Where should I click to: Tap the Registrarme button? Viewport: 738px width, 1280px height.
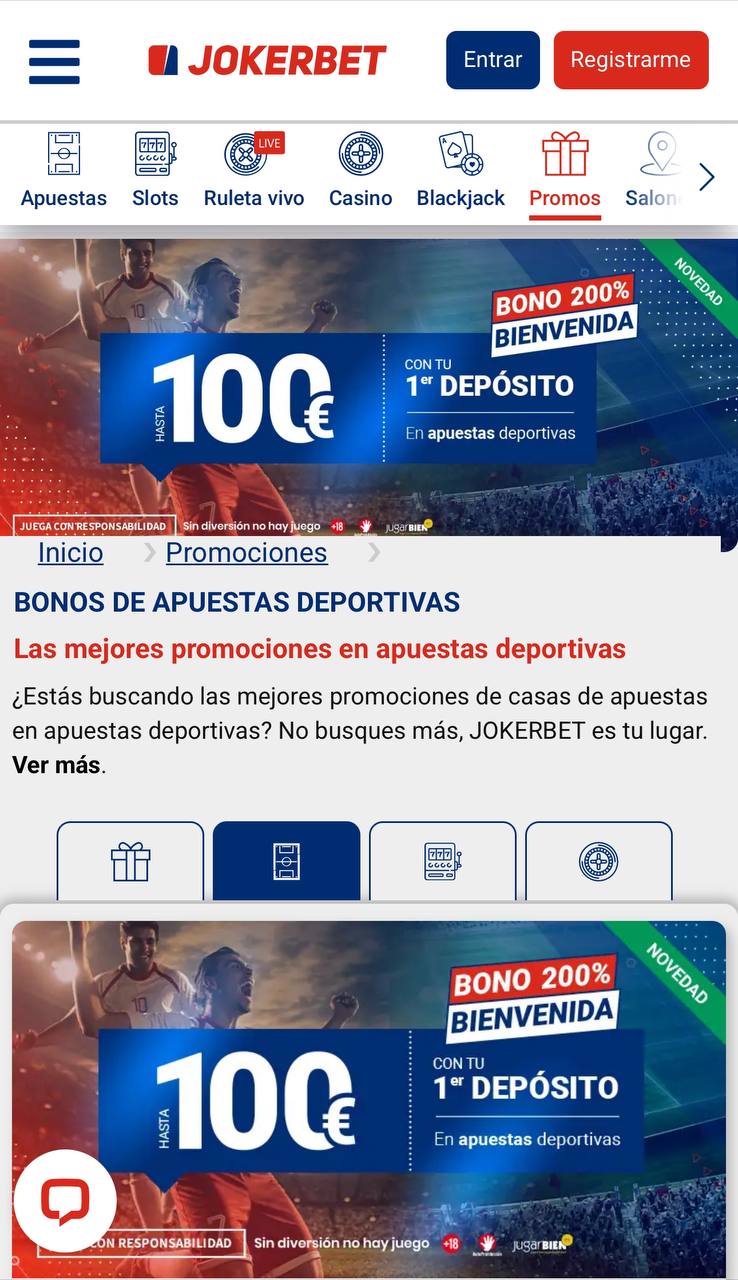(x=630, y=60)
